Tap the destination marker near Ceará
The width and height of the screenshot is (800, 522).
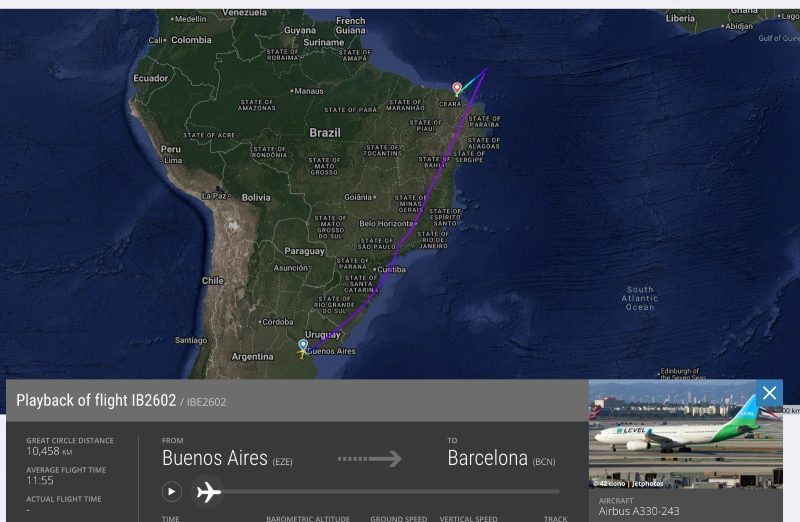457,88
